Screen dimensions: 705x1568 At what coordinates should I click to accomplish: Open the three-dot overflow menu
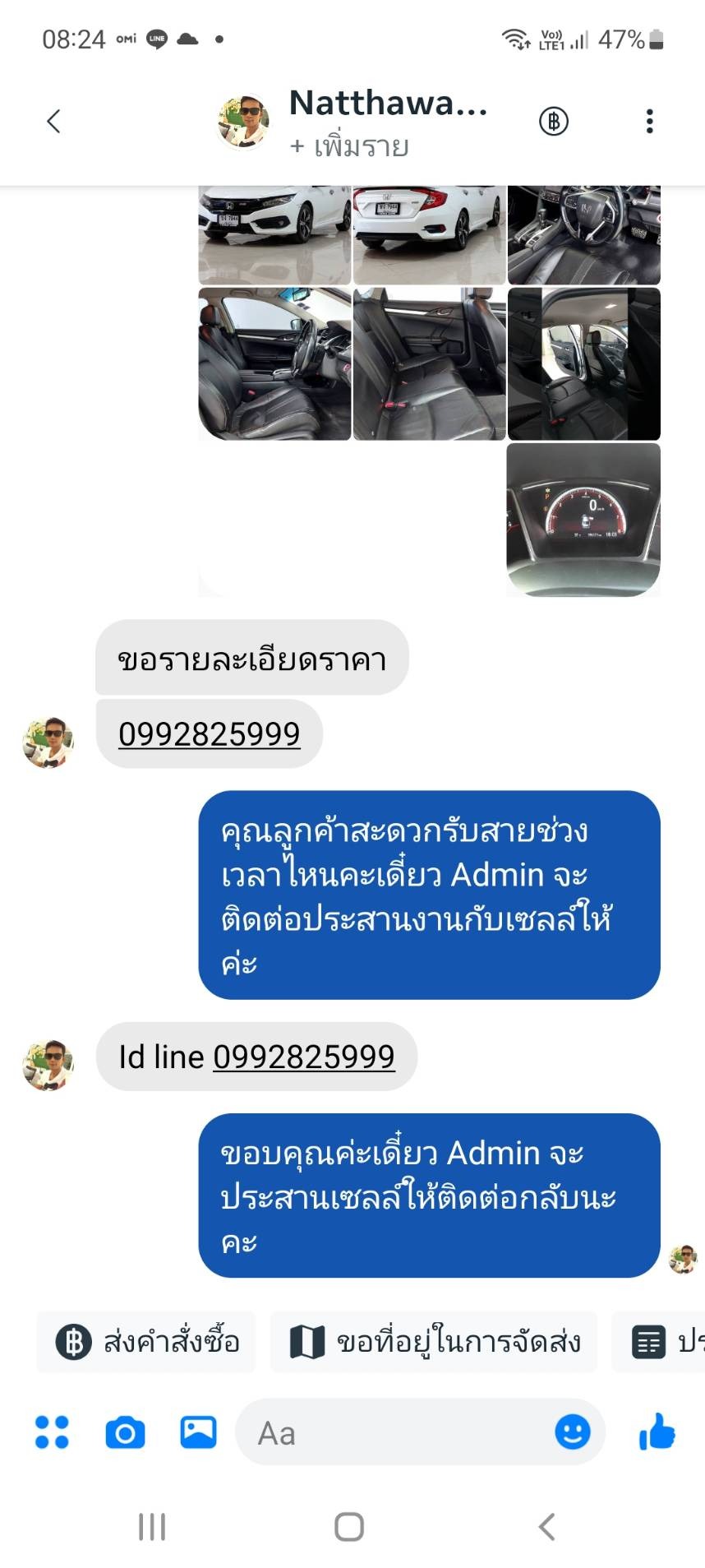tap(649, 122)
